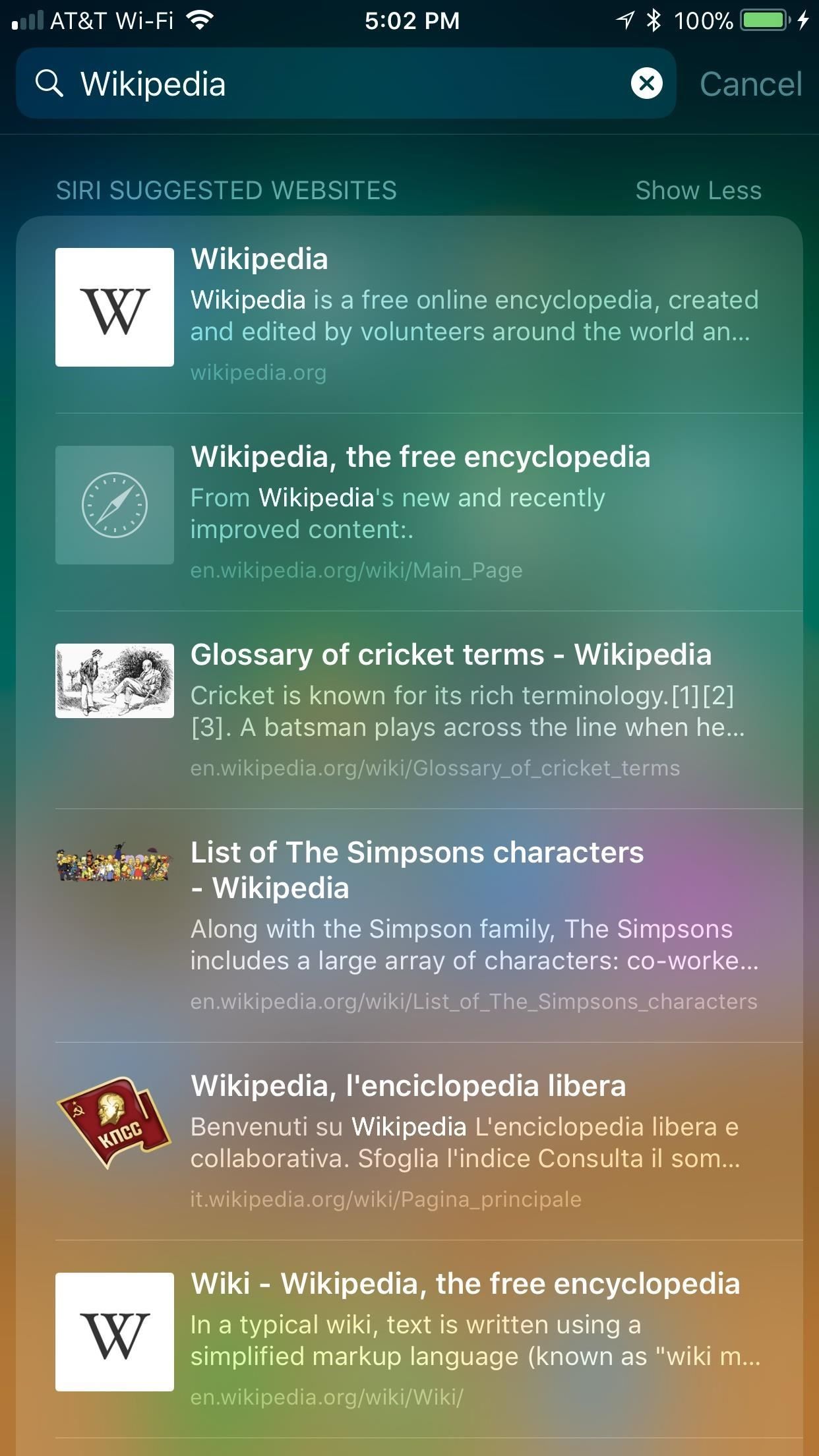Image resolution: width=819 pixels, height=1456 pixels.
Task: Open Glossary of cricket terms result
Action: point(429,710)
